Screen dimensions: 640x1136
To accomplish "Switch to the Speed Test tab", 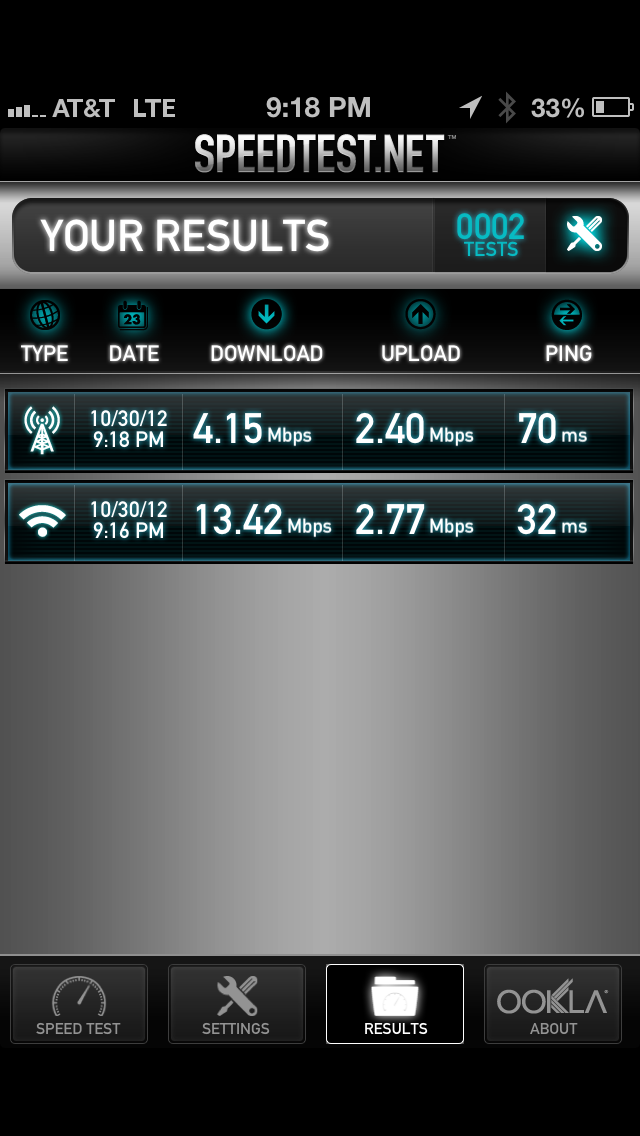I will point(78,1003).
